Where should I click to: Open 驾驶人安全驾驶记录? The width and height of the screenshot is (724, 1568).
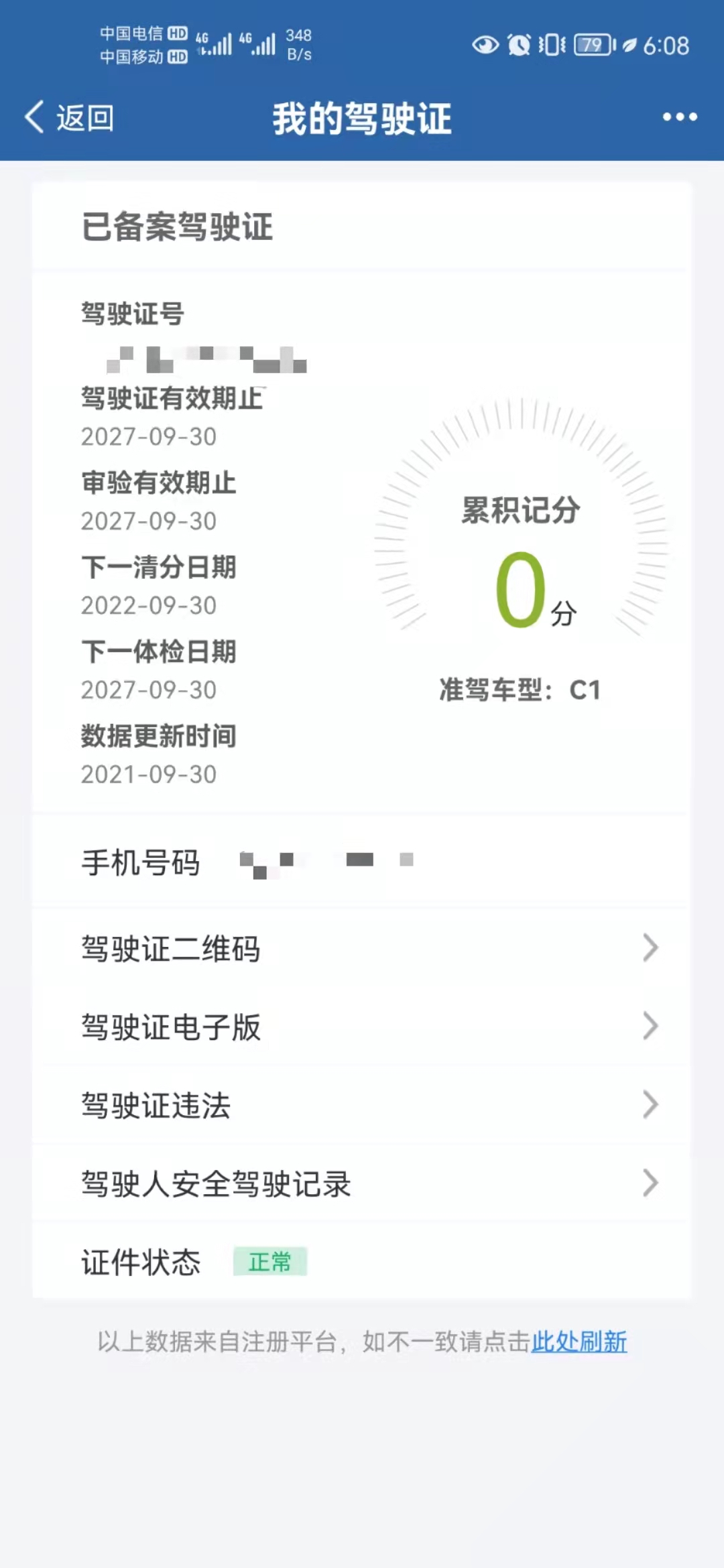pyautogui.click(x=362, y=1183)
